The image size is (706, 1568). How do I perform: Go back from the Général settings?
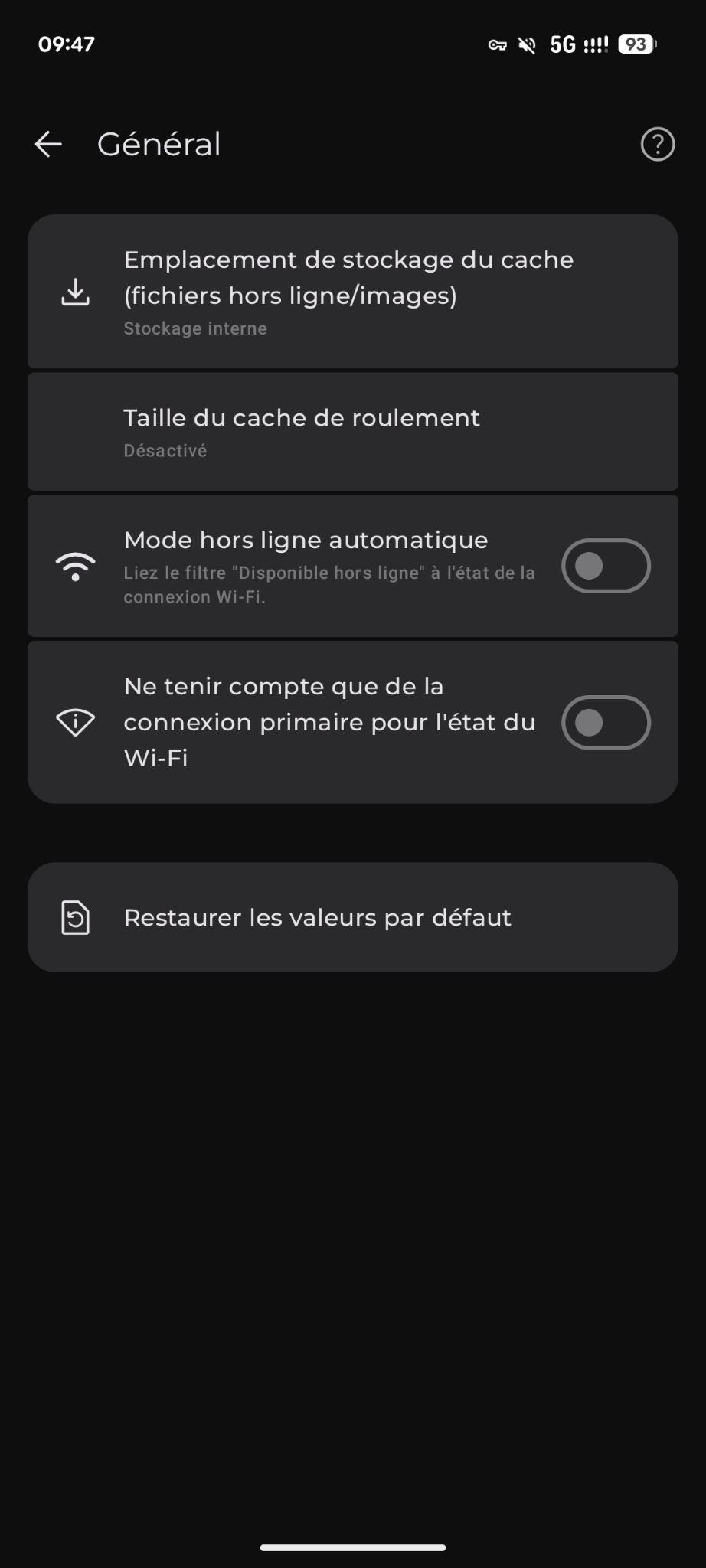(48, 144)
